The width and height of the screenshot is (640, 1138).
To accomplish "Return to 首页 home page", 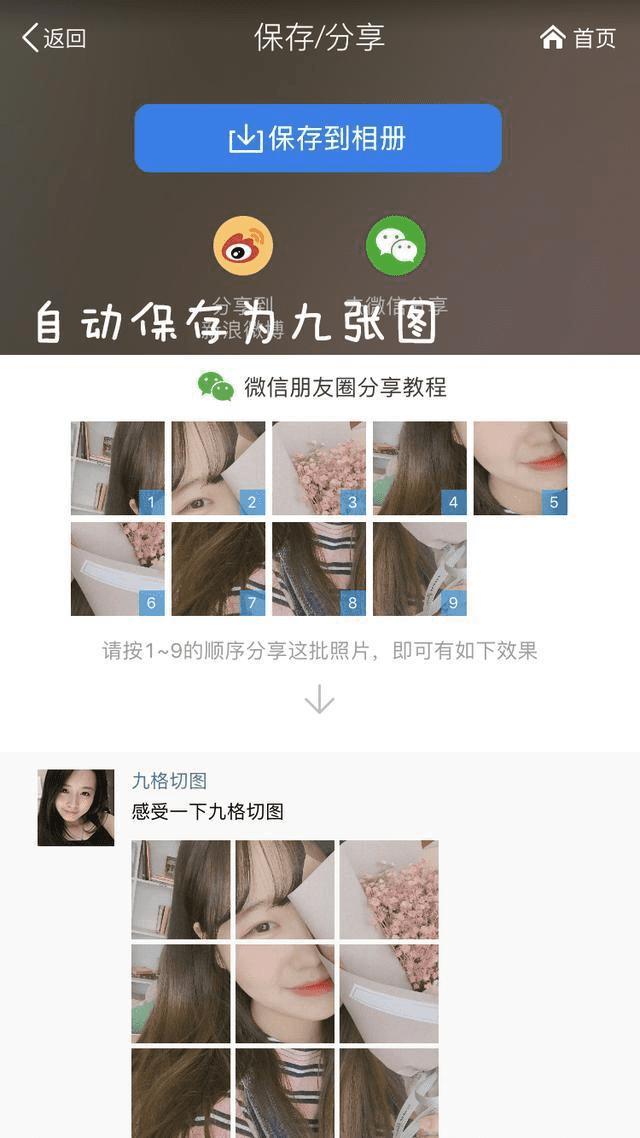I will point(578,38).
